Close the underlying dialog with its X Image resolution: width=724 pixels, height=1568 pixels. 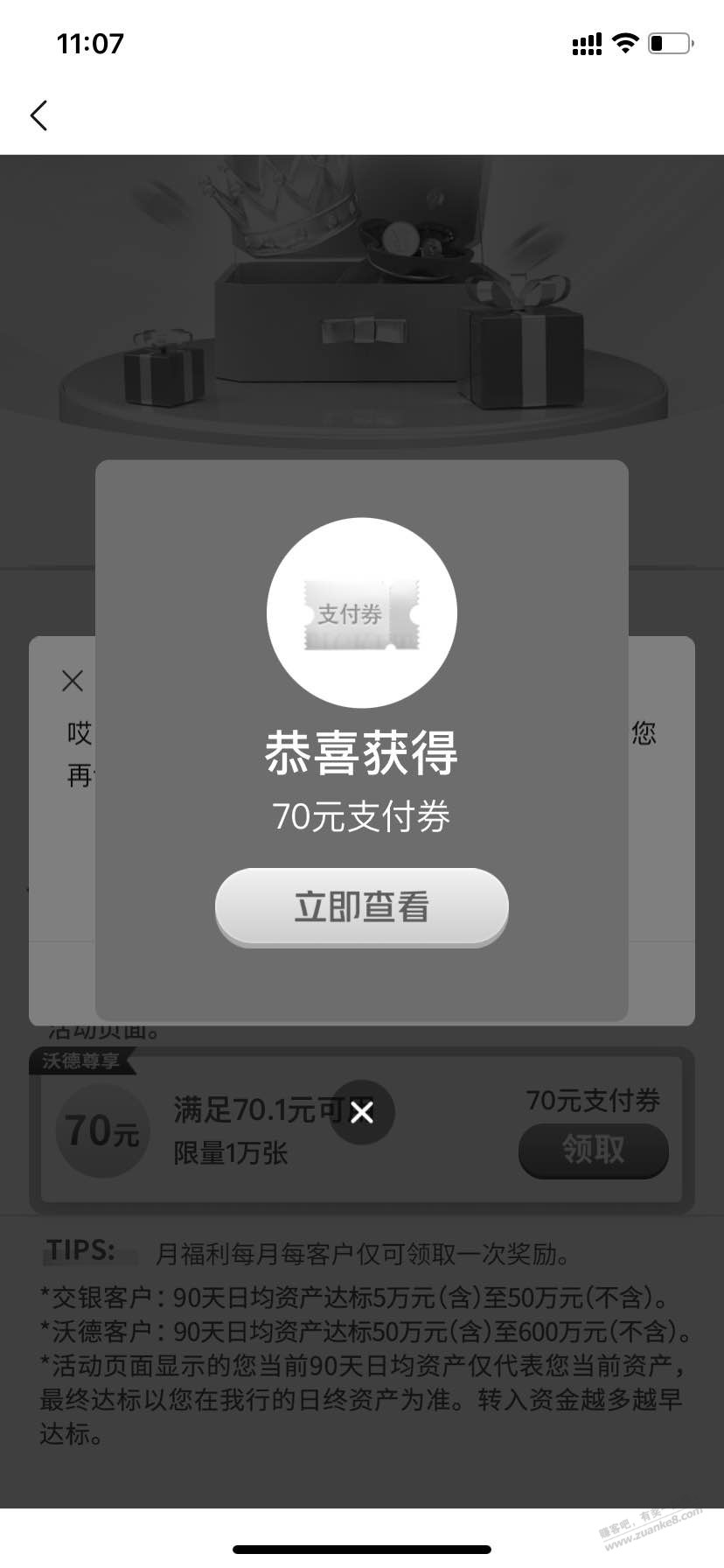tap(73, 681)
